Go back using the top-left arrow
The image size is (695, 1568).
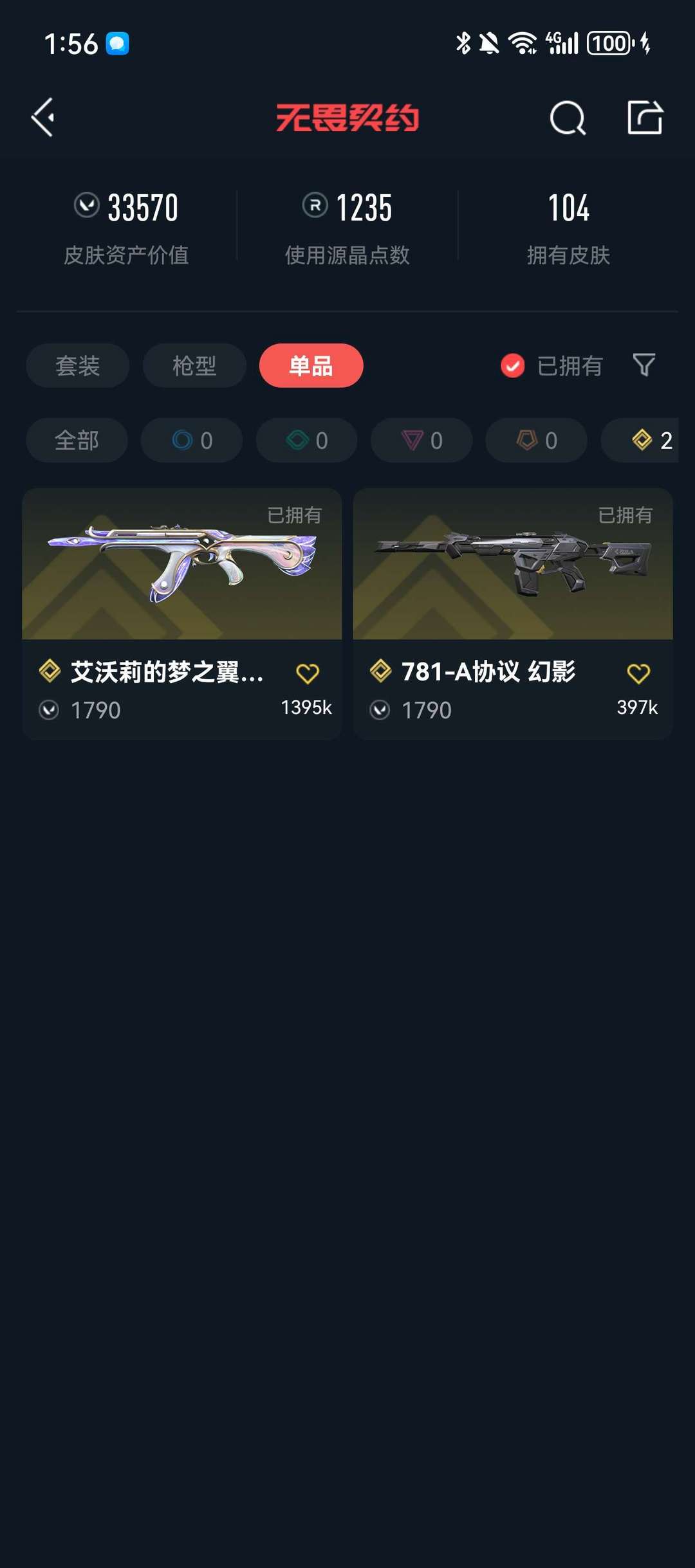pos(42,117)
